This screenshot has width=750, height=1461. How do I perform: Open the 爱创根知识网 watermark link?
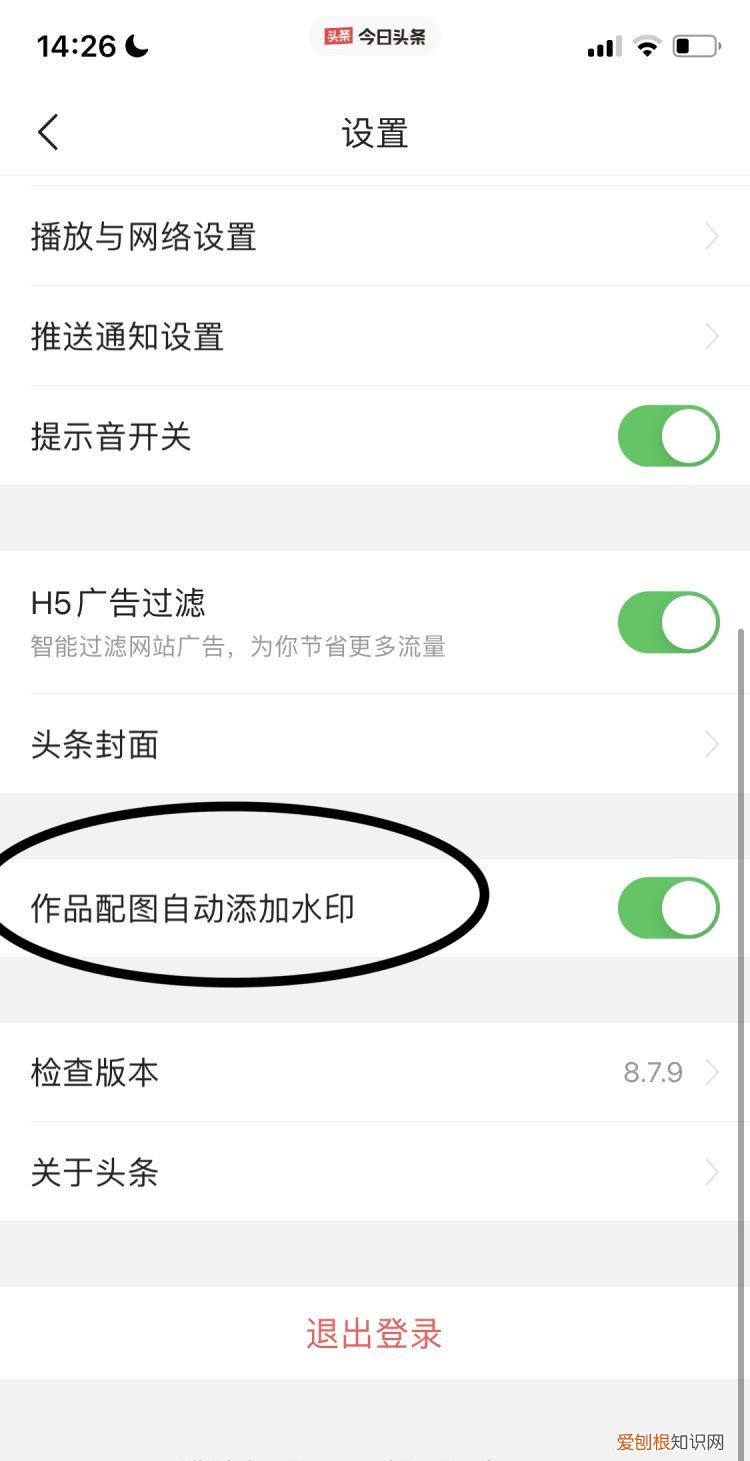[668, 1441]
